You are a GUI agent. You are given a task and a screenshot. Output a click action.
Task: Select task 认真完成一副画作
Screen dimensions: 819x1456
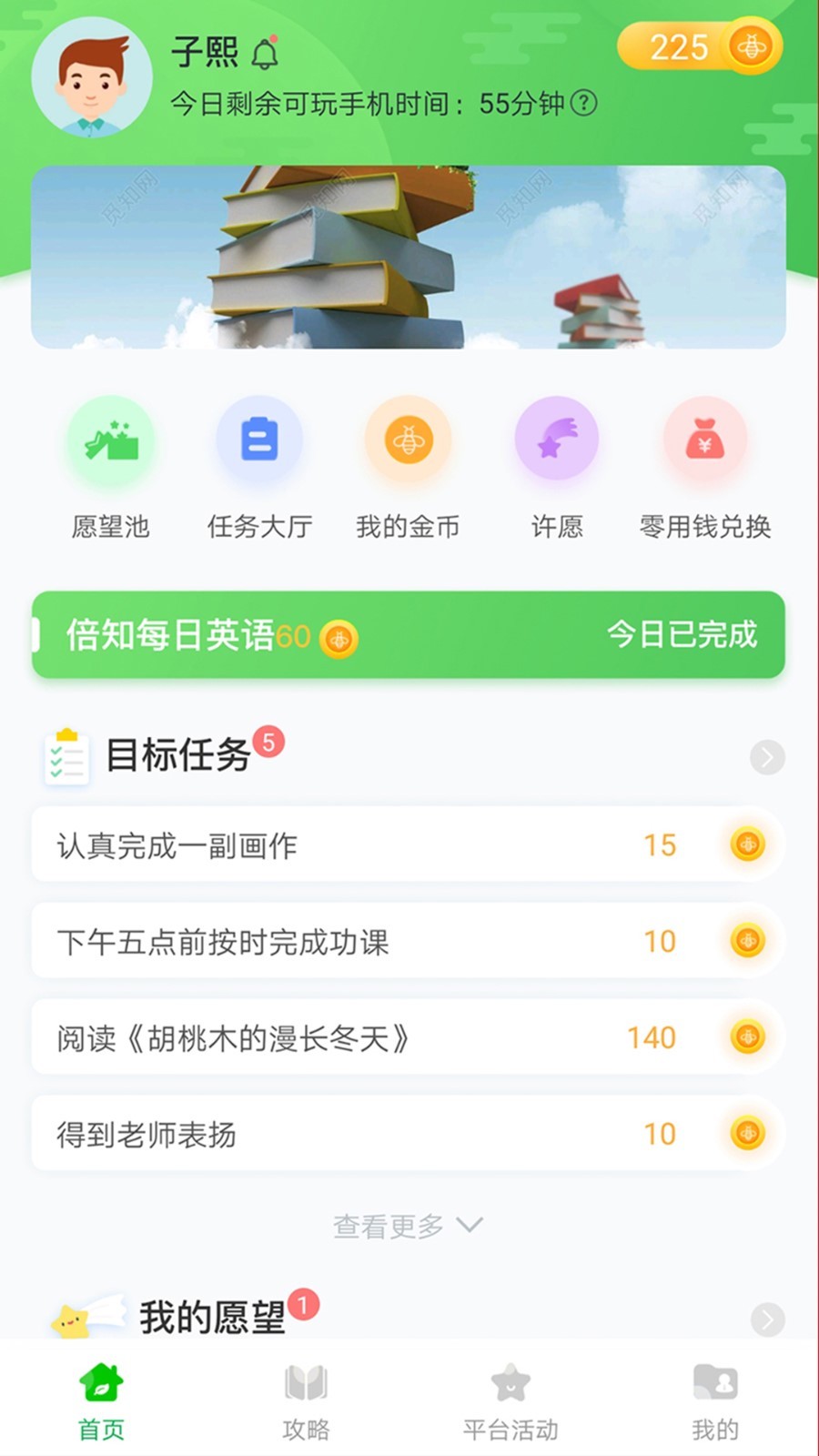[x=409, y=844]
